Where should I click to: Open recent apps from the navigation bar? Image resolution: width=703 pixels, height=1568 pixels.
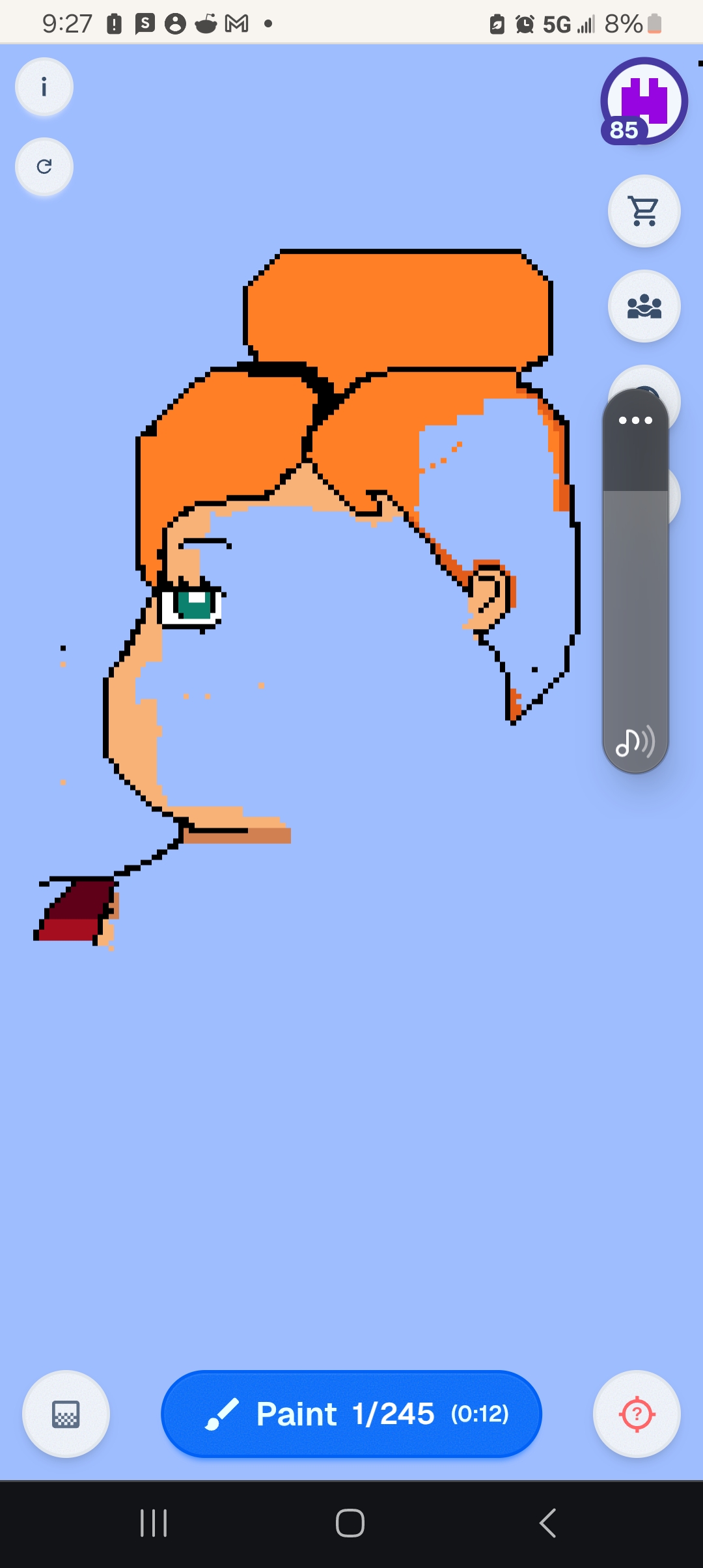pyautogui.click(x=154, y=1523)
